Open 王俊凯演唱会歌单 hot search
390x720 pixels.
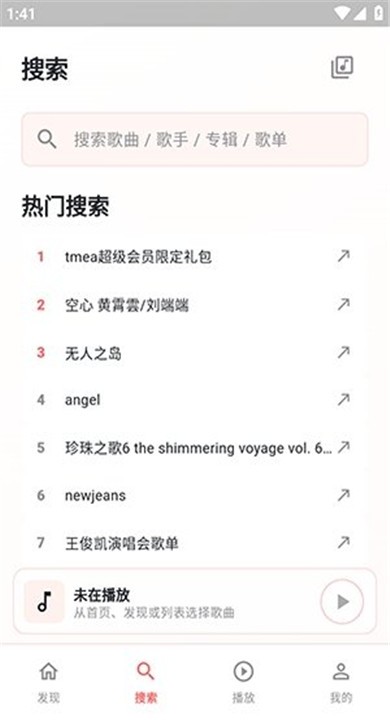(x=195, y=543)
